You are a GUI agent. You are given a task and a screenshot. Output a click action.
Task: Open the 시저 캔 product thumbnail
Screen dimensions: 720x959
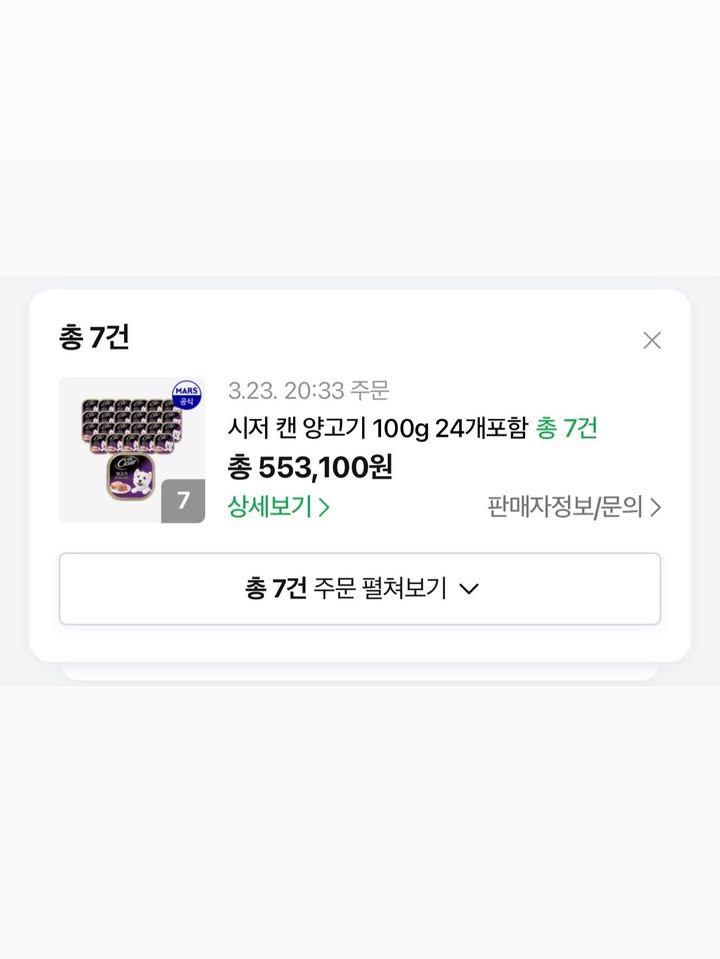point(132,450)
